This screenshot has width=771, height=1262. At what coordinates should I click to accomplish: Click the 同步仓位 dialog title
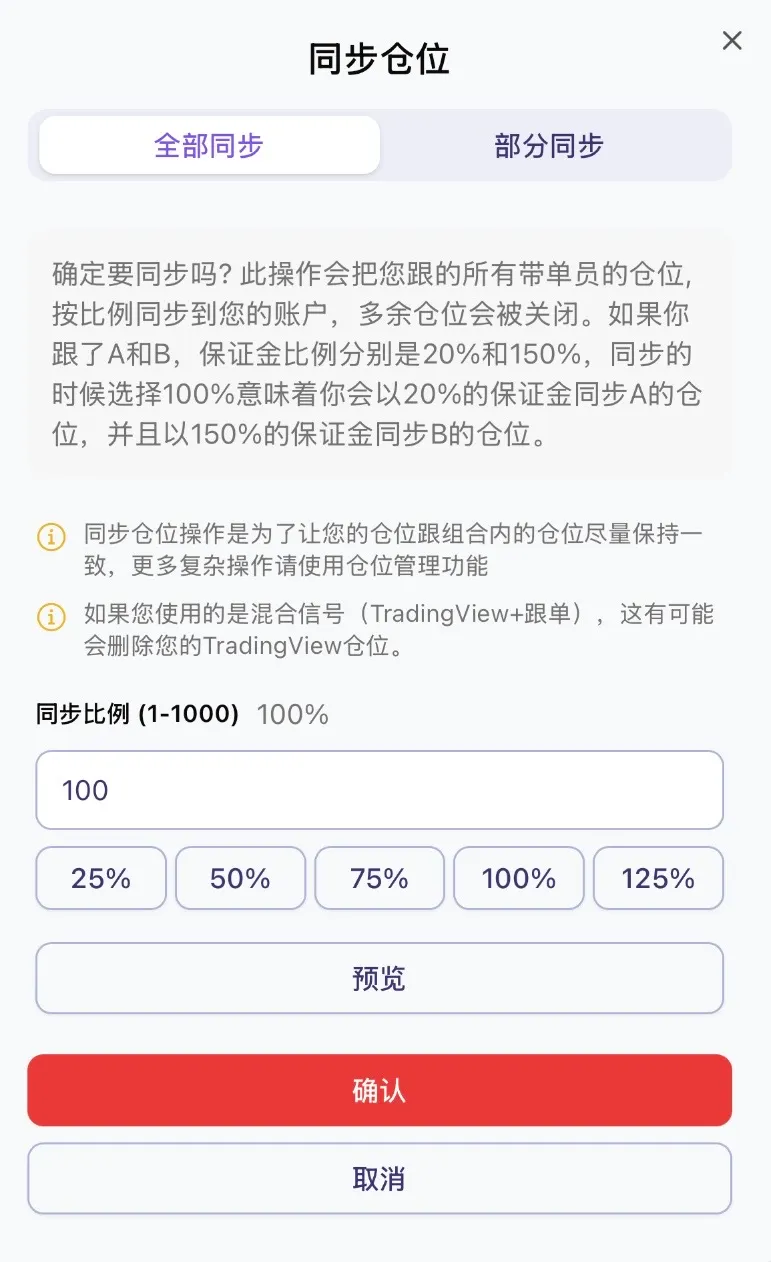380,58
